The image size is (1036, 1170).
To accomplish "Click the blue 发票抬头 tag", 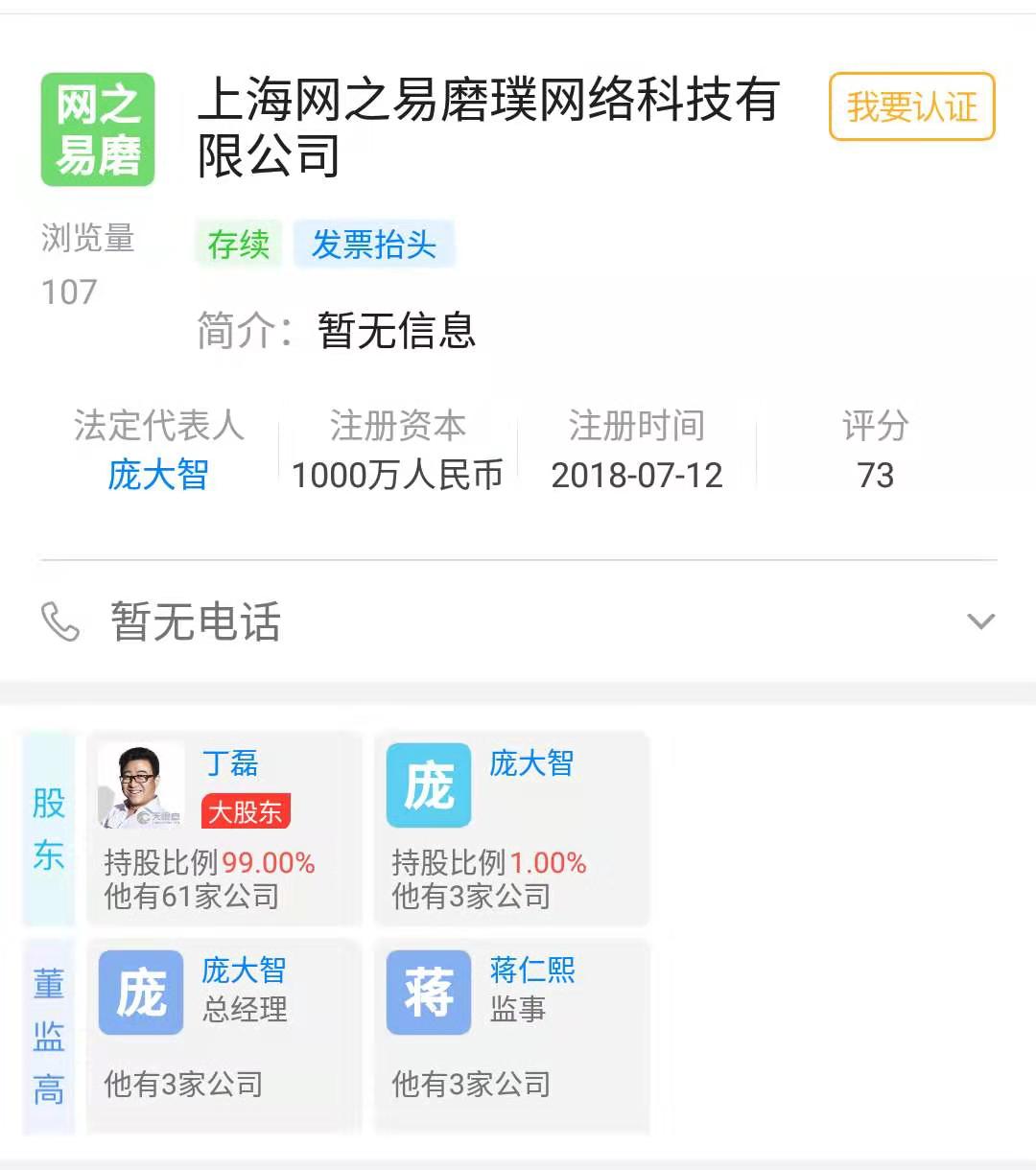I will tap(374, 244).
